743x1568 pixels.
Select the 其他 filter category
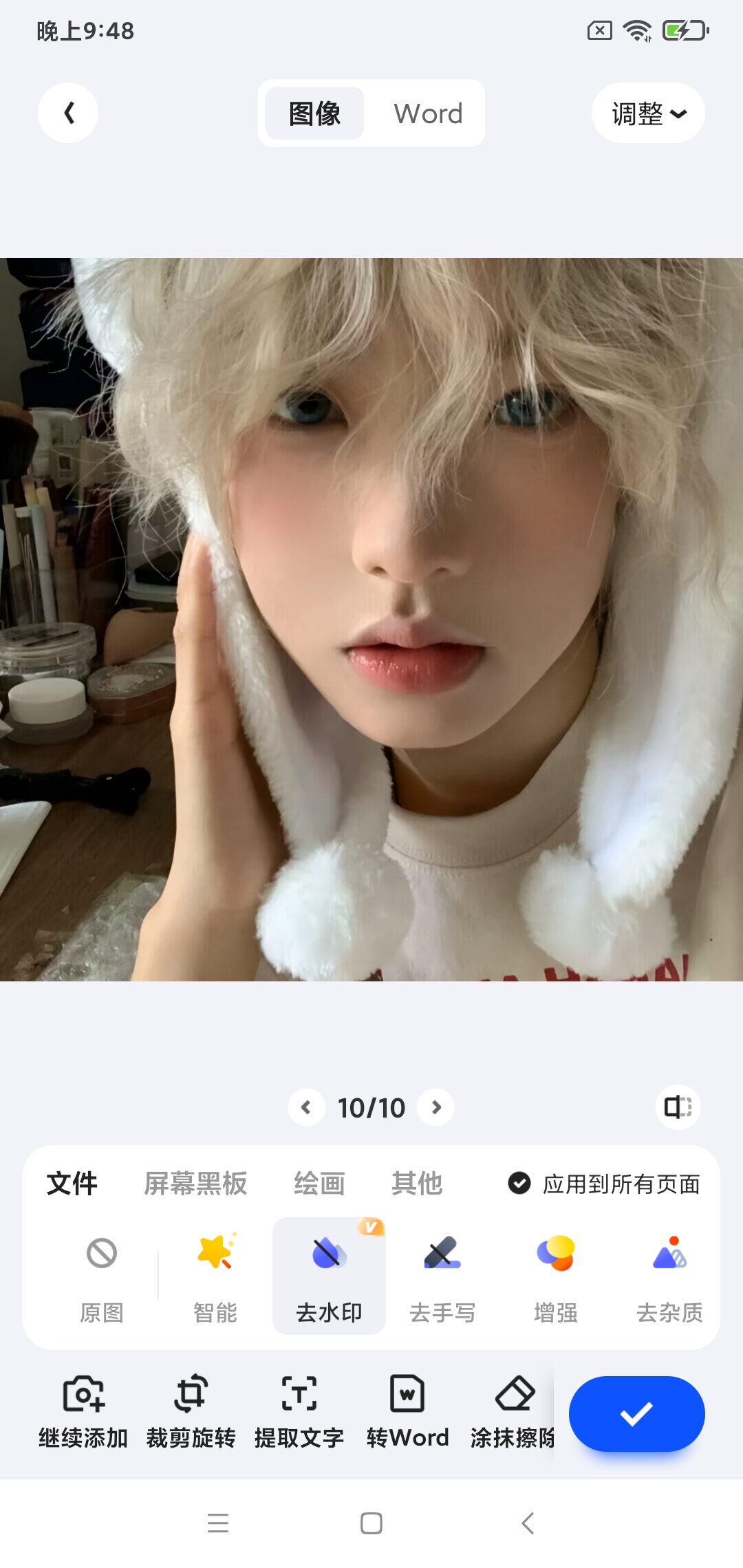417,1184
